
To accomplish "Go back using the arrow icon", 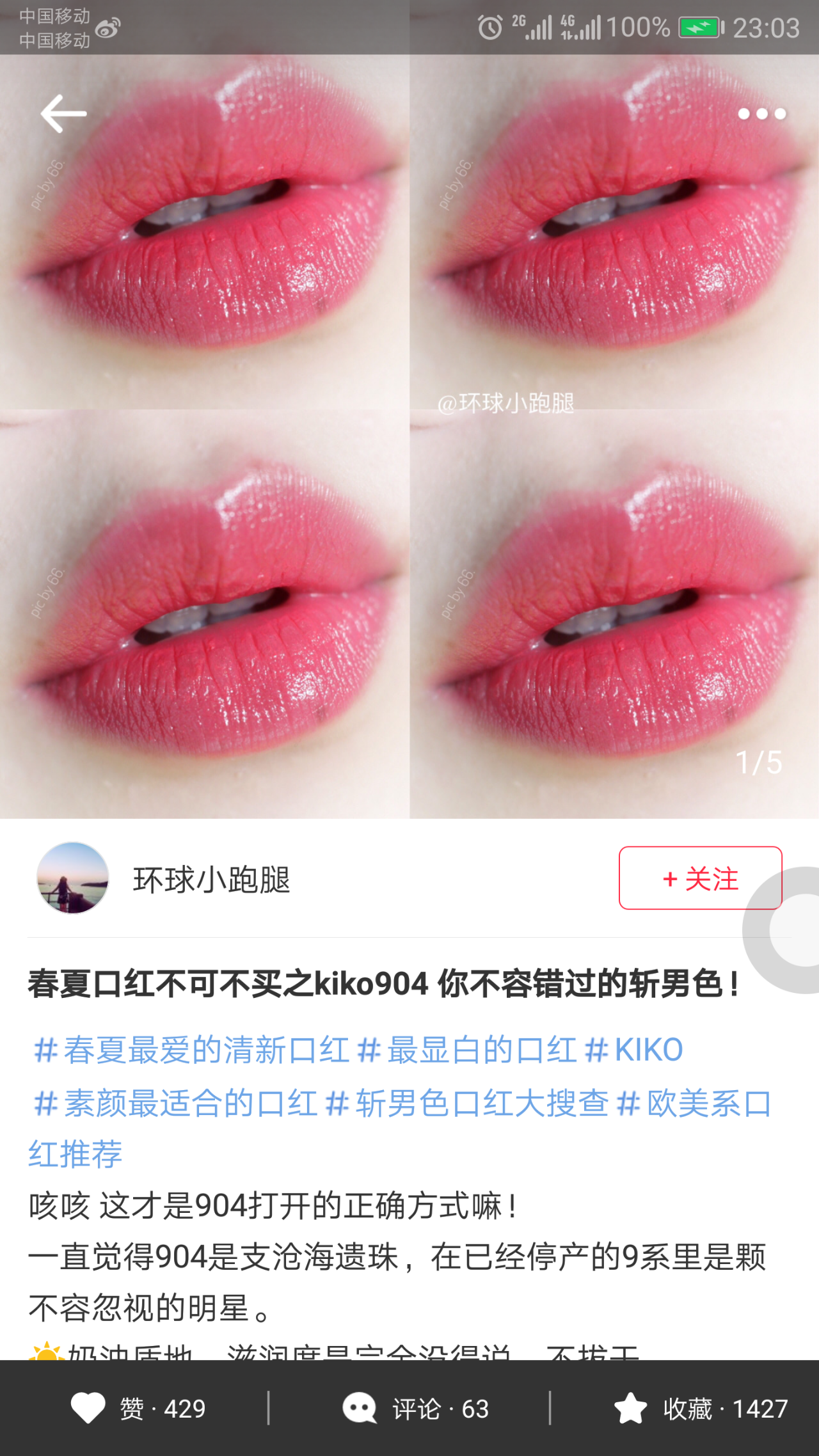I will point(63,114).
